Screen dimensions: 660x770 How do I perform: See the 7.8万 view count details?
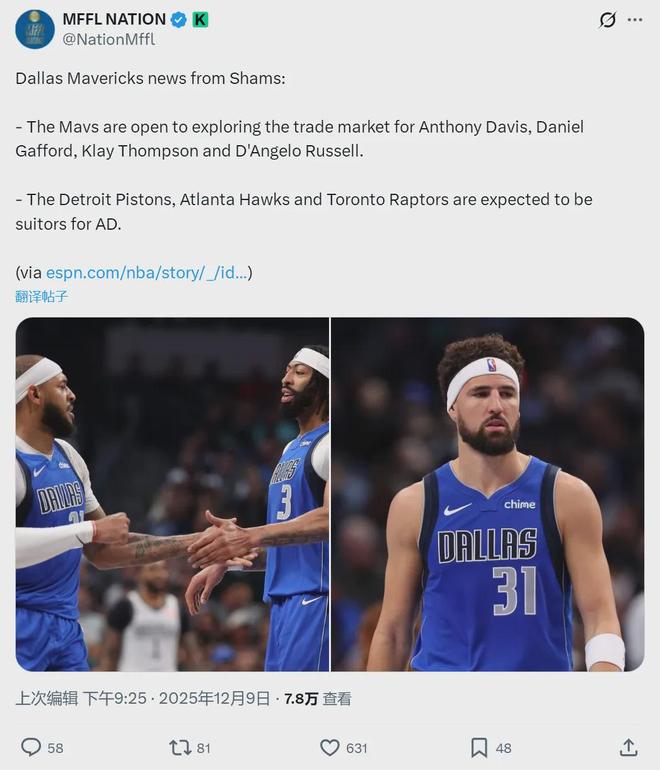[317, 699]
